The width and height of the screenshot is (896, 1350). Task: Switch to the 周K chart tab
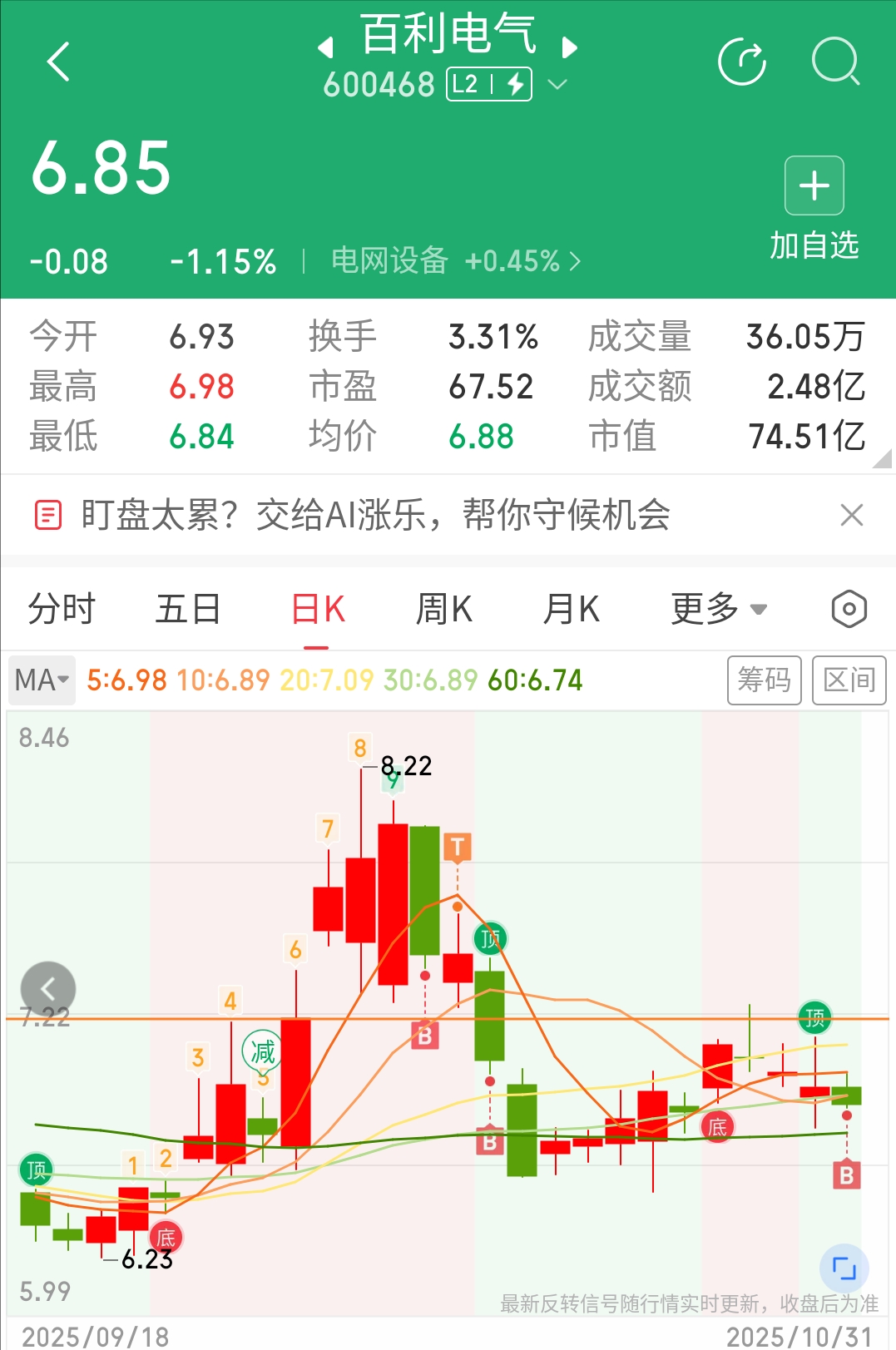point(444,609)
